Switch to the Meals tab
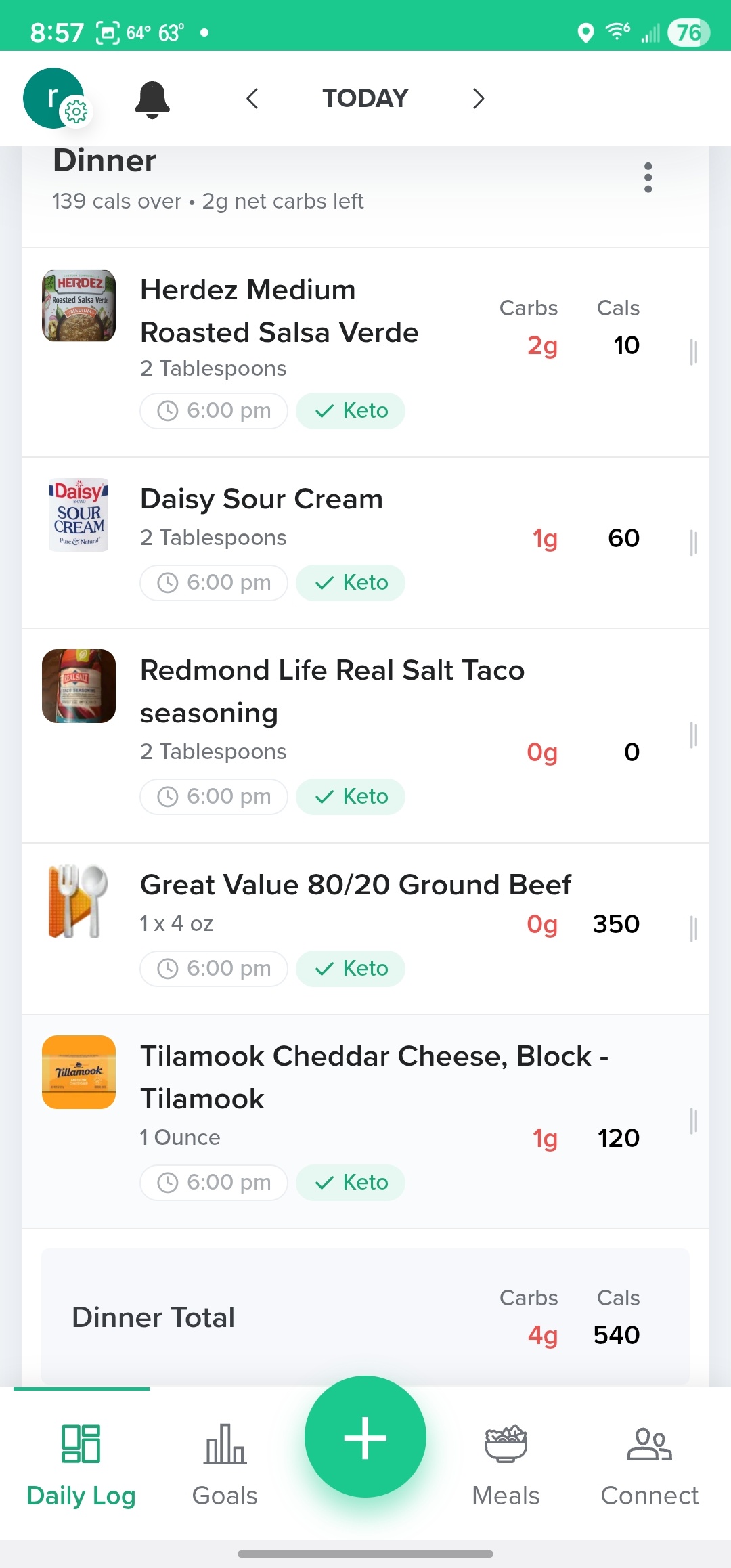Image resolution: width=731 pixels, height=1568 pixels. tap(506, 1462)
